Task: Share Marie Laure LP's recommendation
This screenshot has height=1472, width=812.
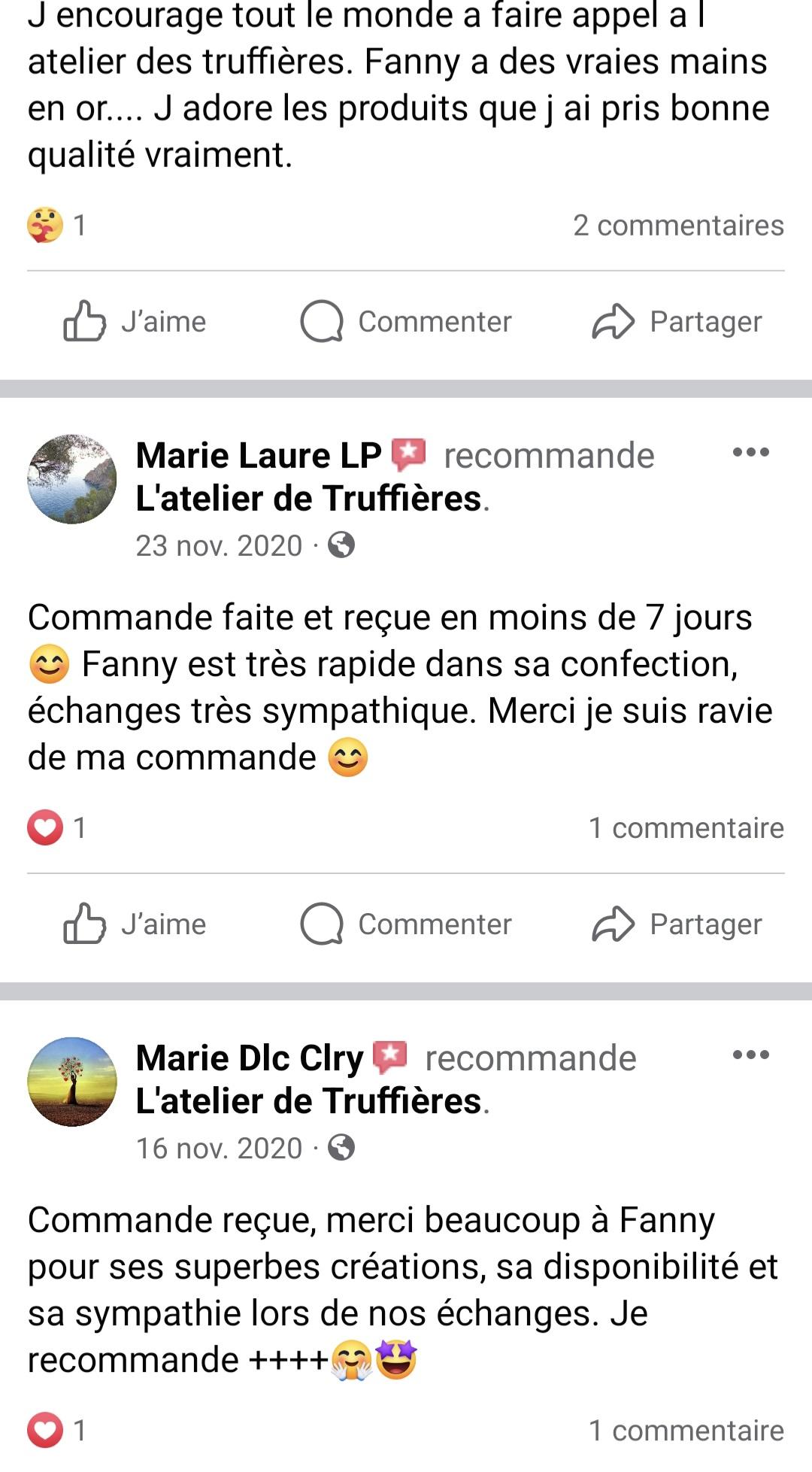Action: [677, 924]
